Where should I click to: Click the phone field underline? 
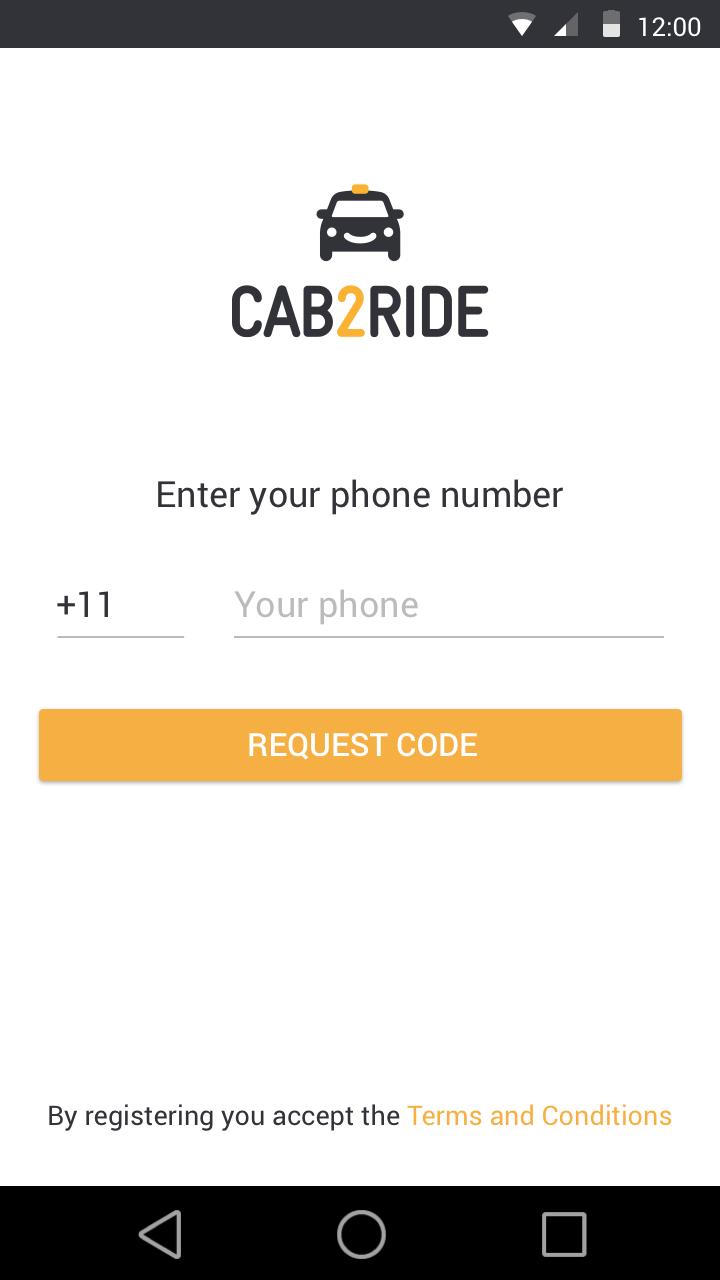pyautogui.click(x=448, y=634)
